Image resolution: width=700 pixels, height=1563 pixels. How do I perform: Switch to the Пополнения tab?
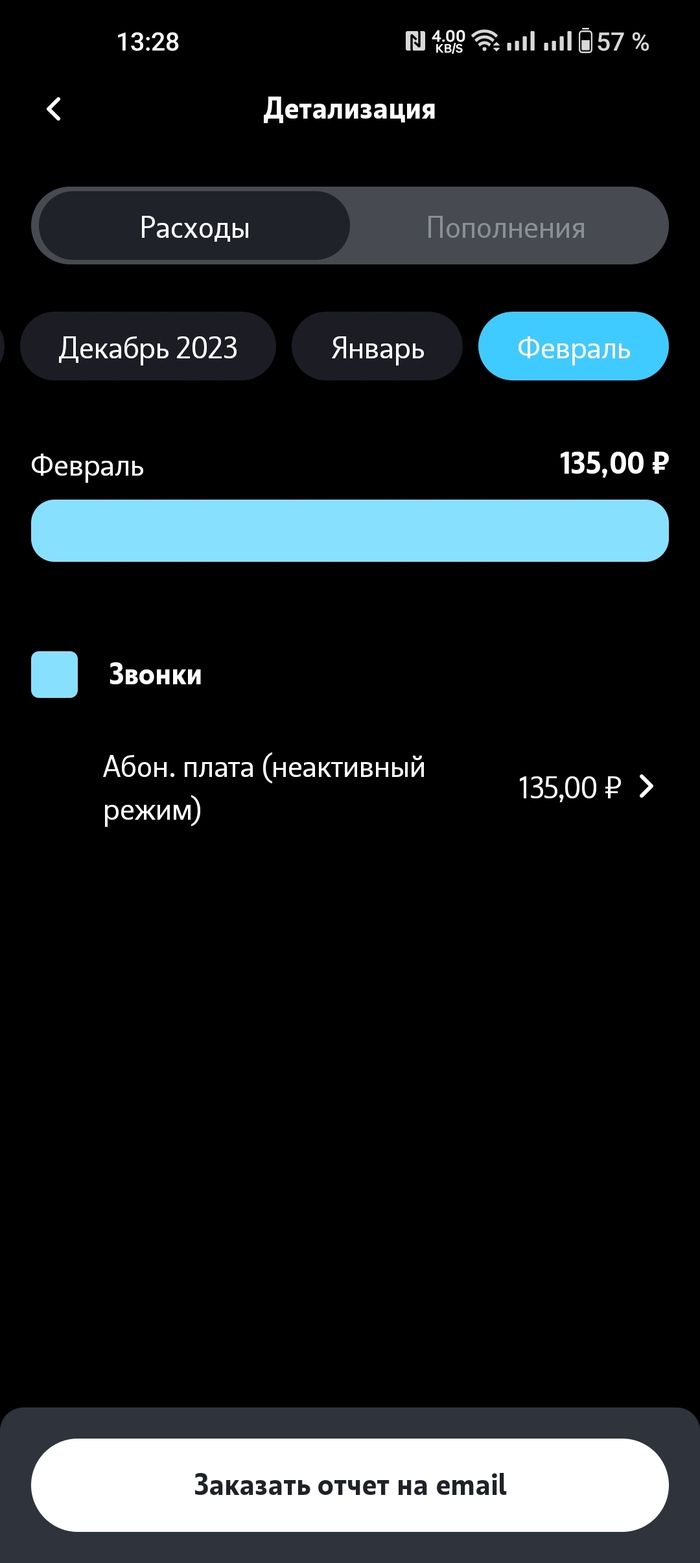505,227
